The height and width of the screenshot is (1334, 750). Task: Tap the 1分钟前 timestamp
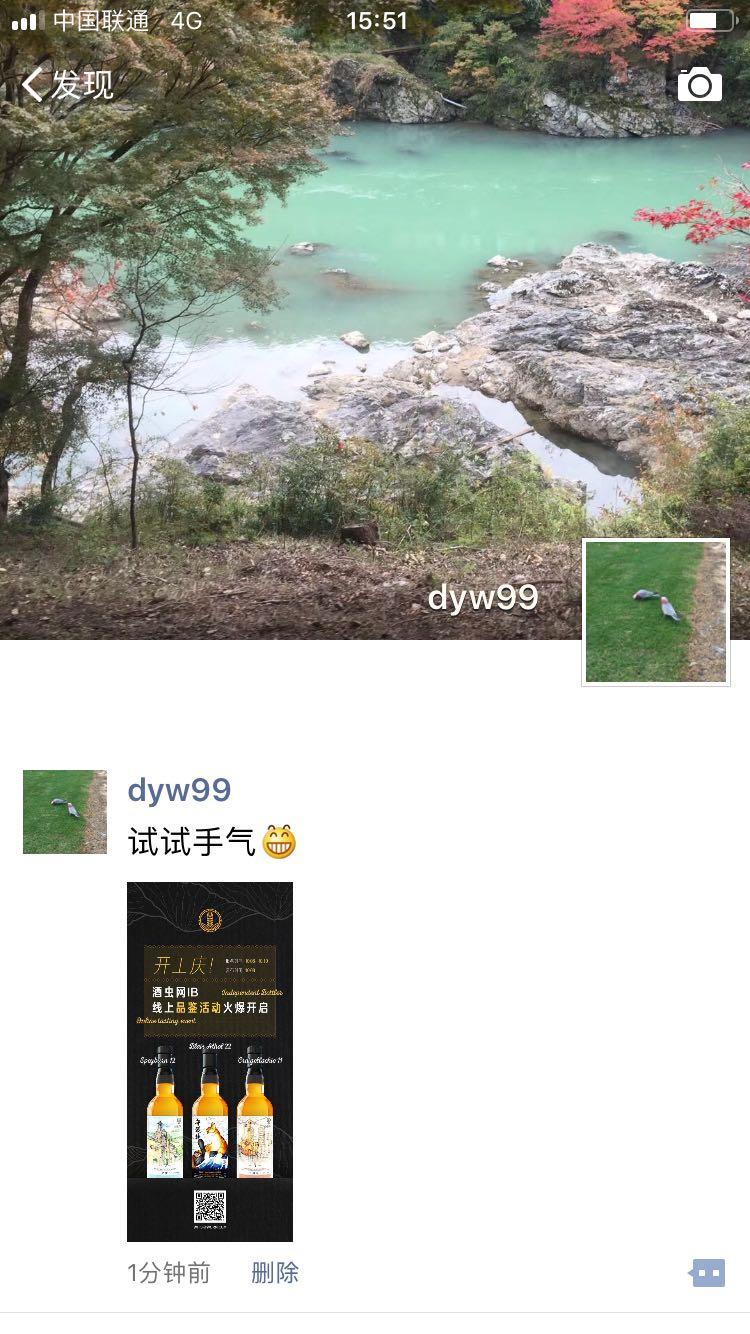pos(166,1272)
